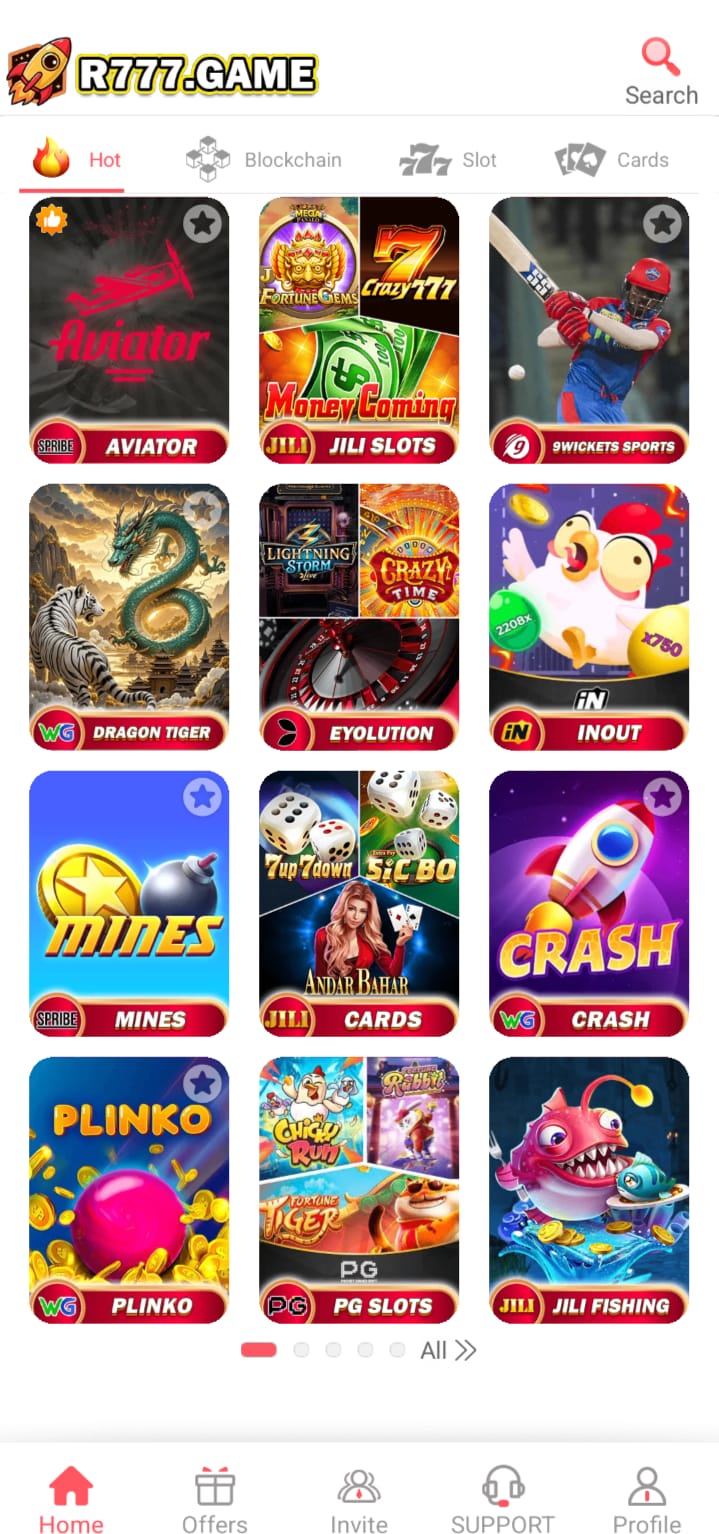Open the INOUT chicken game tile
Image resolution: width=719 pixels, height=1534 pixels.
pos(589,617)
